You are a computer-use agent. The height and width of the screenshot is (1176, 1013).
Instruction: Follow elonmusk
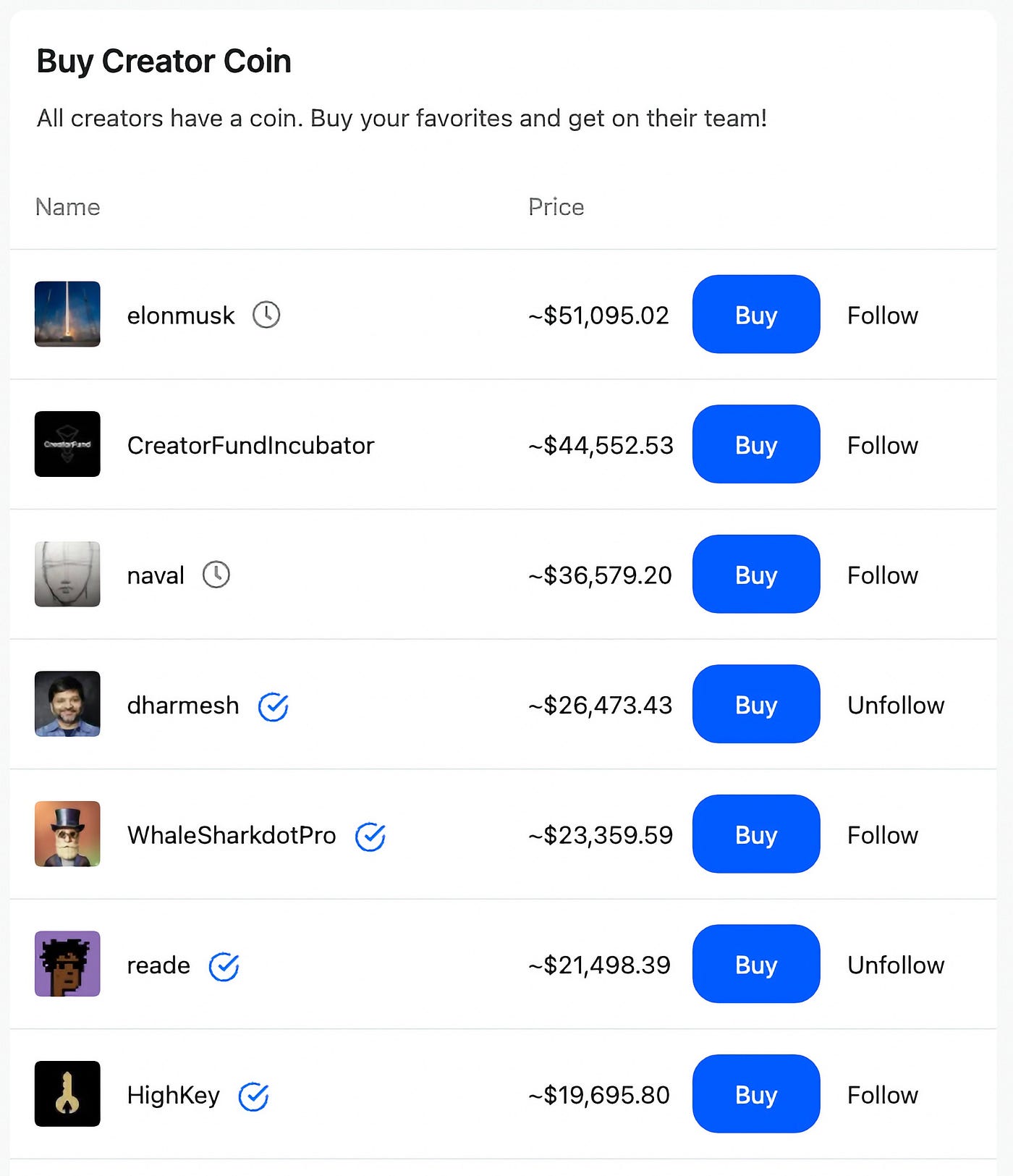pos(882,316)
